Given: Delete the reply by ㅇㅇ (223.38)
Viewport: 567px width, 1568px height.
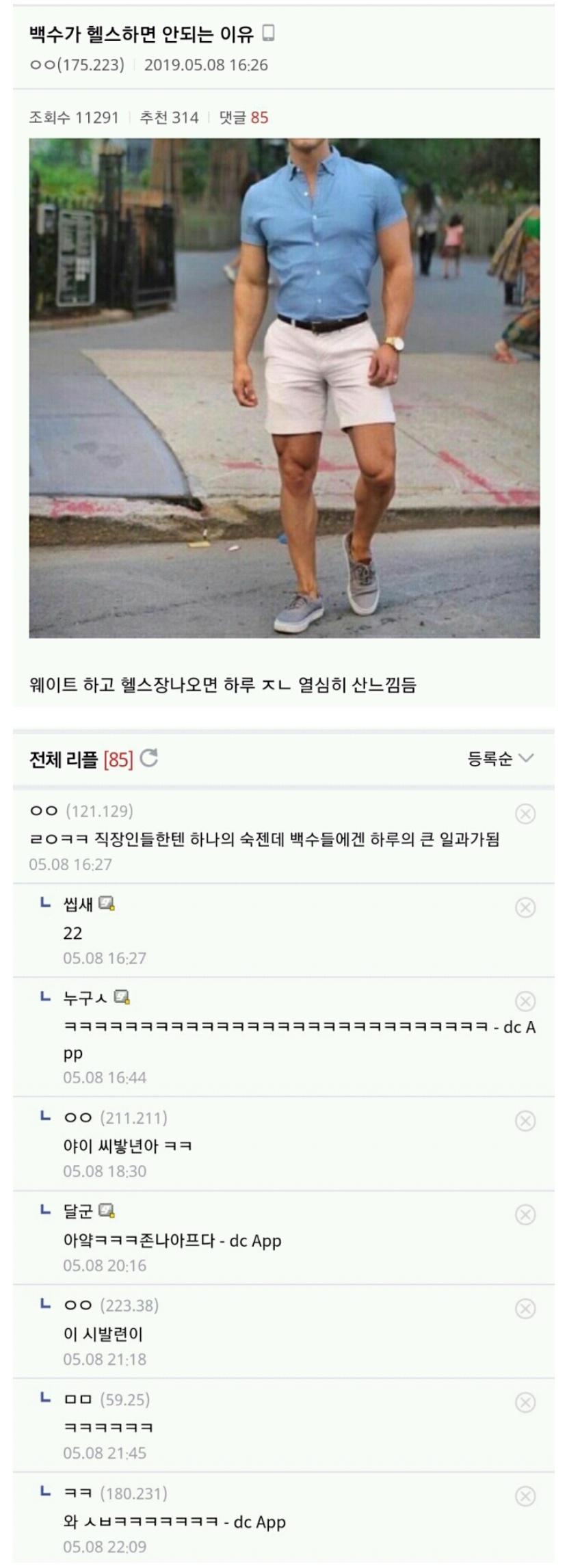Looking at the screenshot, I should (525, 1309).
